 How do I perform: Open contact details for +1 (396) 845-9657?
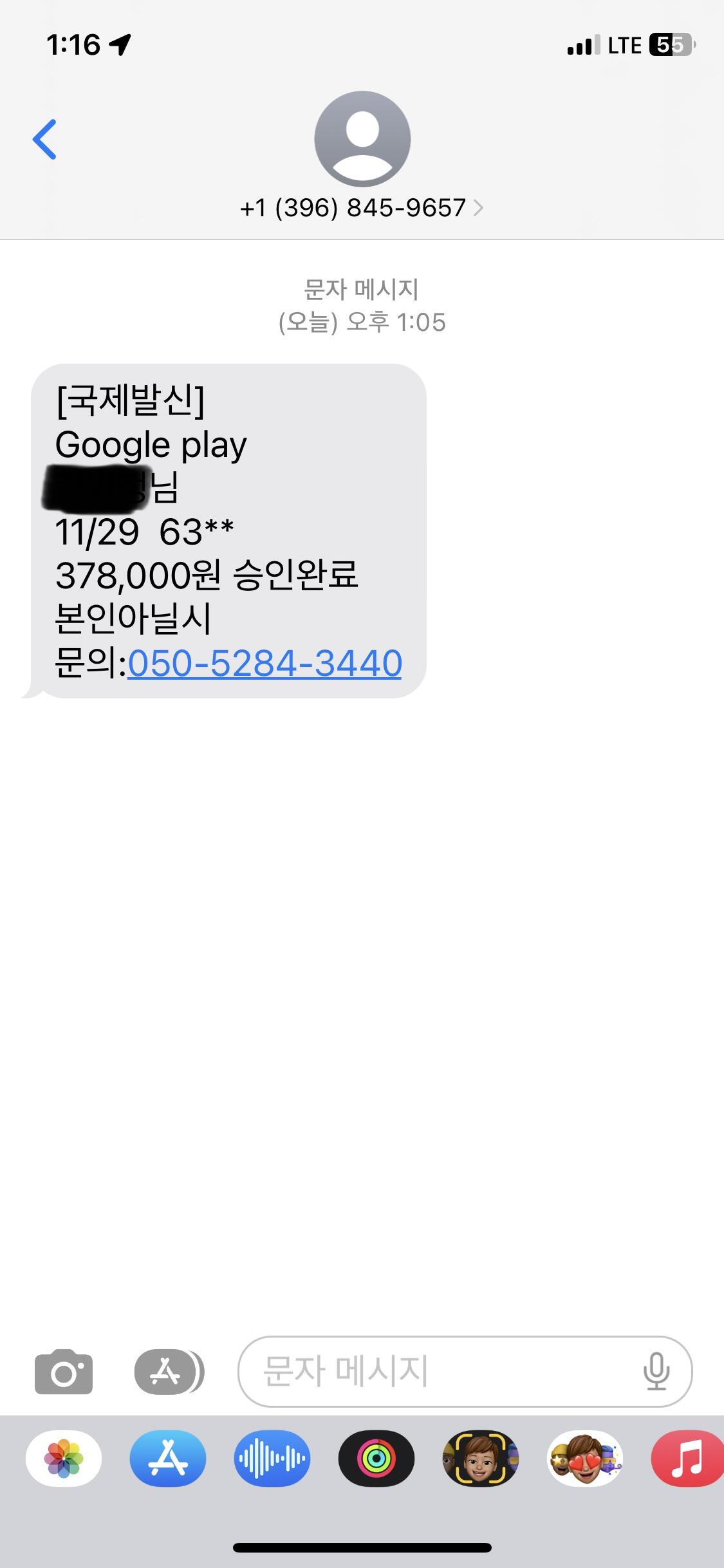pyautogui.click(x=361, y=208)
